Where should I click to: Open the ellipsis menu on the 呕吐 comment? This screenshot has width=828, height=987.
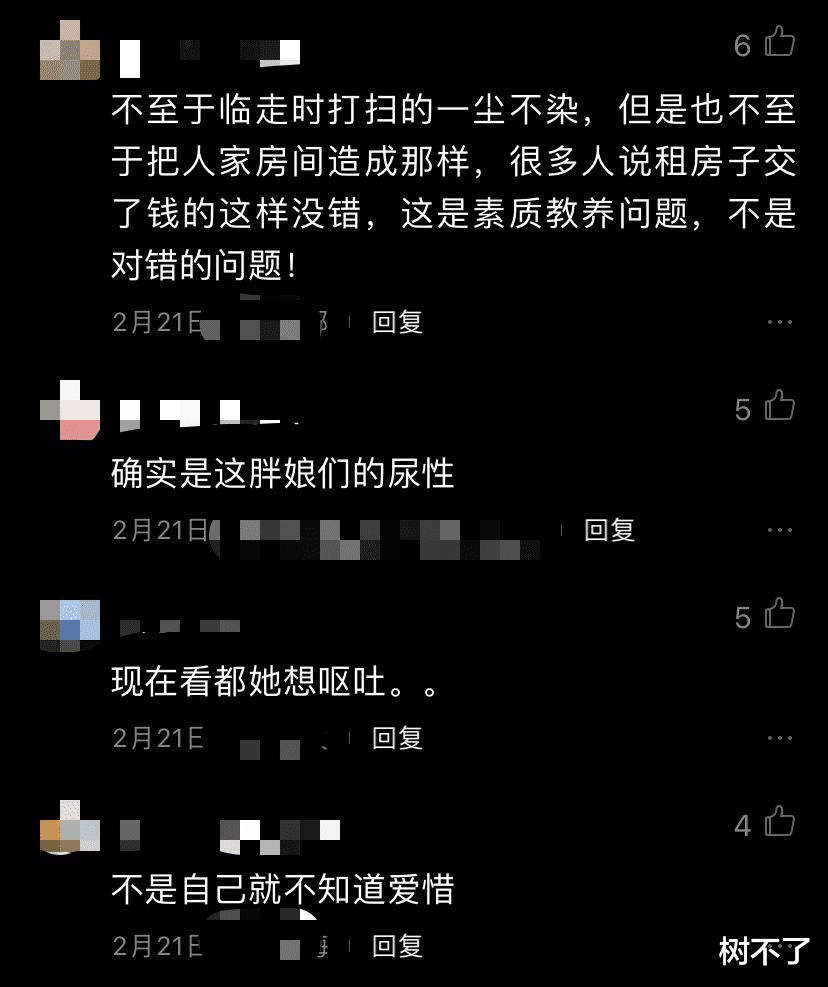click(778, 738)
